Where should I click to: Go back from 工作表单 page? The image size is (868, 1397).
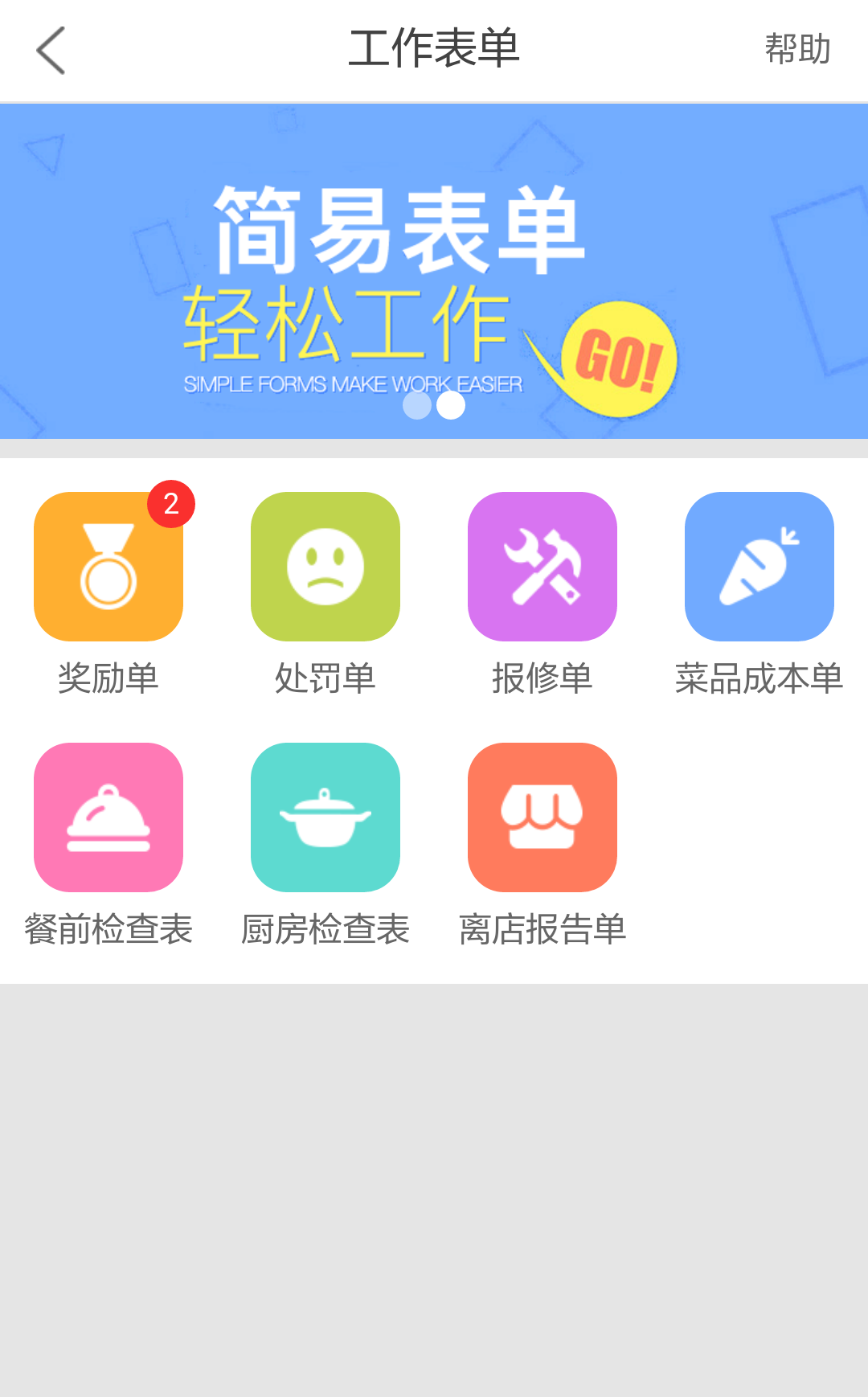tap(51, 50)
